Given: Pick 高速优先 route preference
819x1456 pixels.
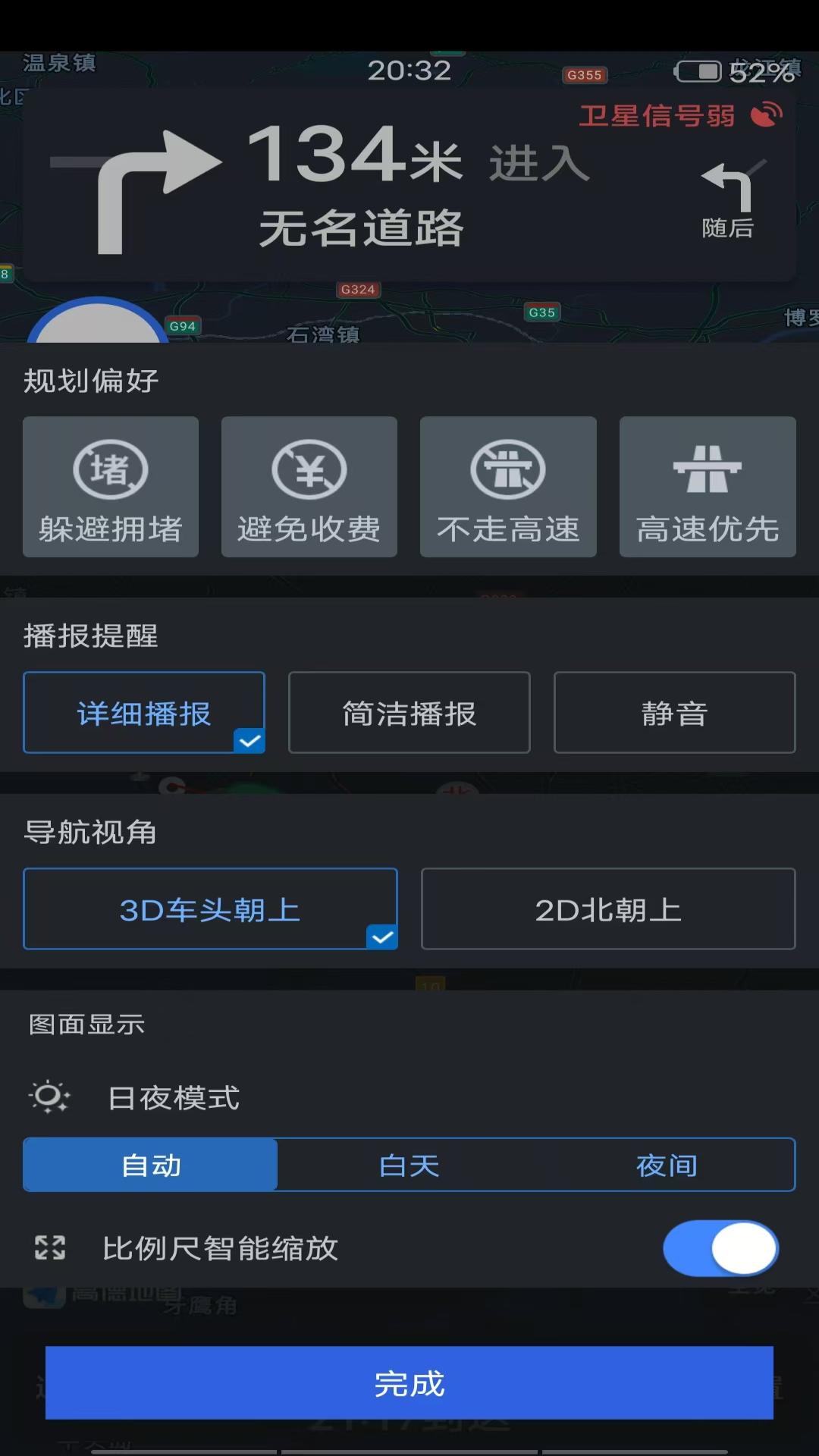Looking at the screenshot, I should click(x=708, y=487).
